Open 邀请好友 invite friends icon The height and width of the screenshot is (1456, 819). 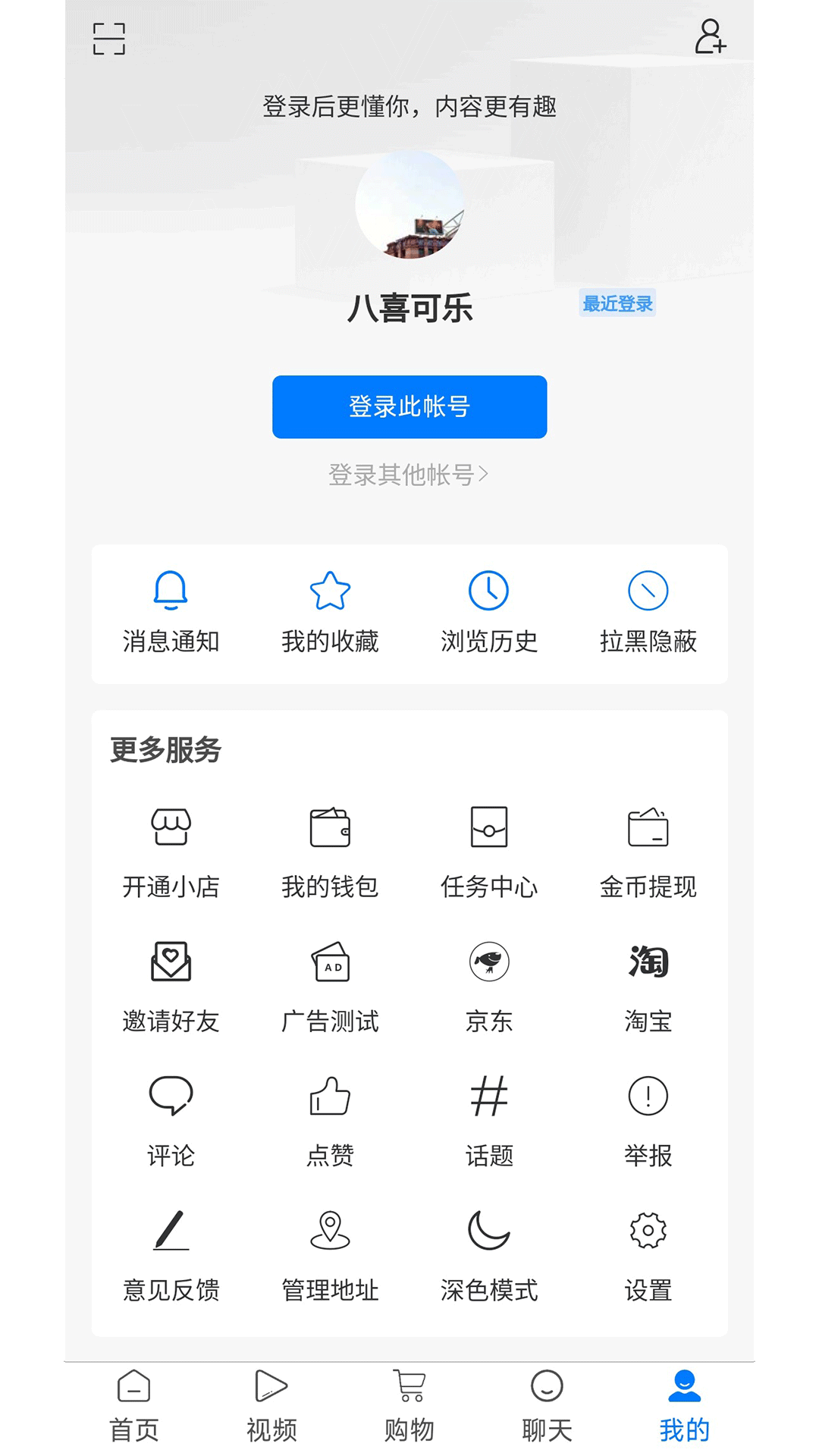(x=171, y=963)
